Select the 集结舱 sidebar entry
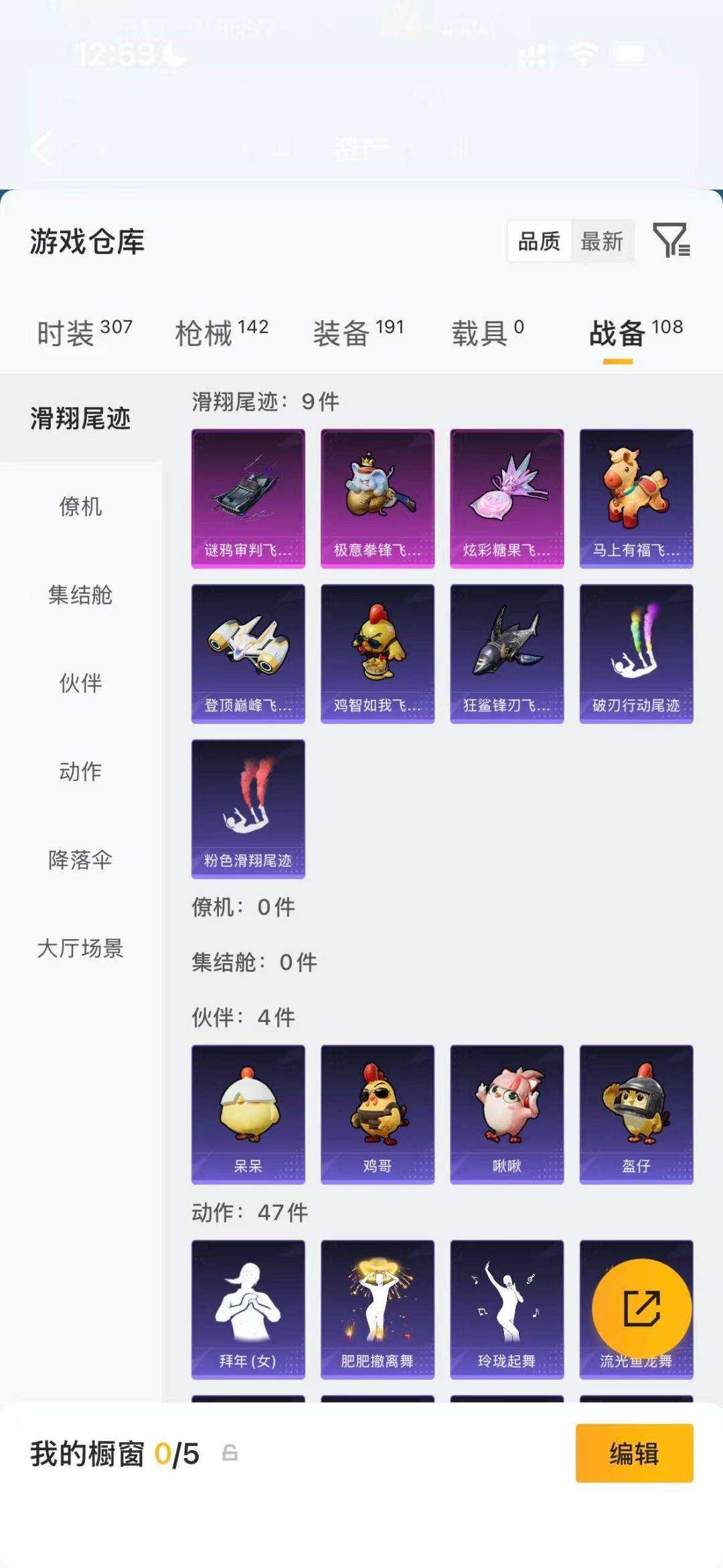The image size is (723, 1568). click(x=80, y=596)
